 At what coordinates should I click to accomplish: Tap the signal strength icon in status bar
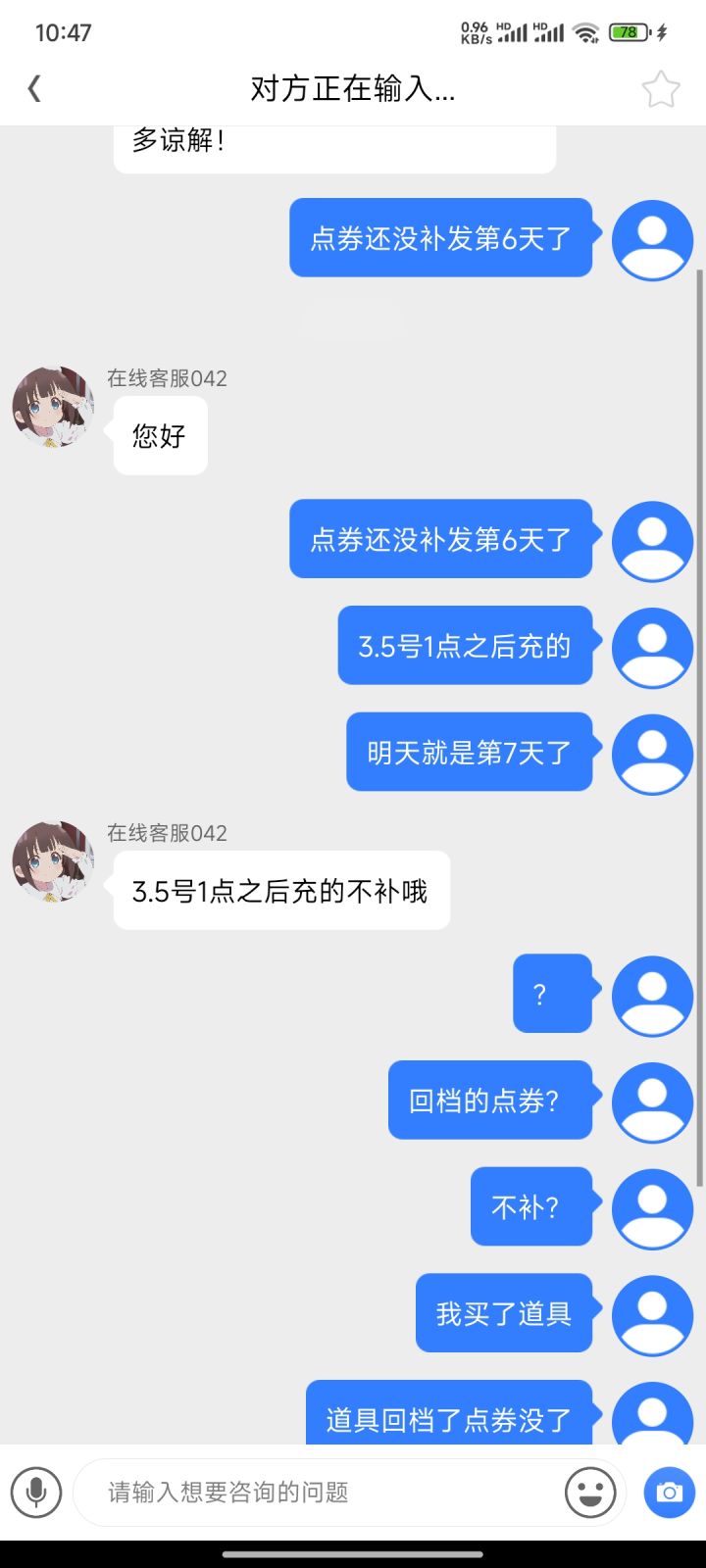click(513, 32)
